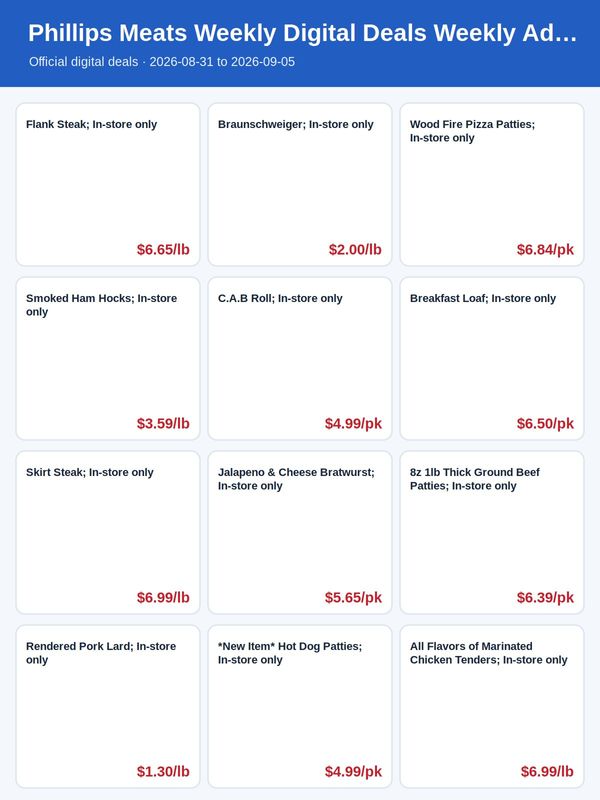Select the Thick Ground Beef Patties card

pos(492,532)
